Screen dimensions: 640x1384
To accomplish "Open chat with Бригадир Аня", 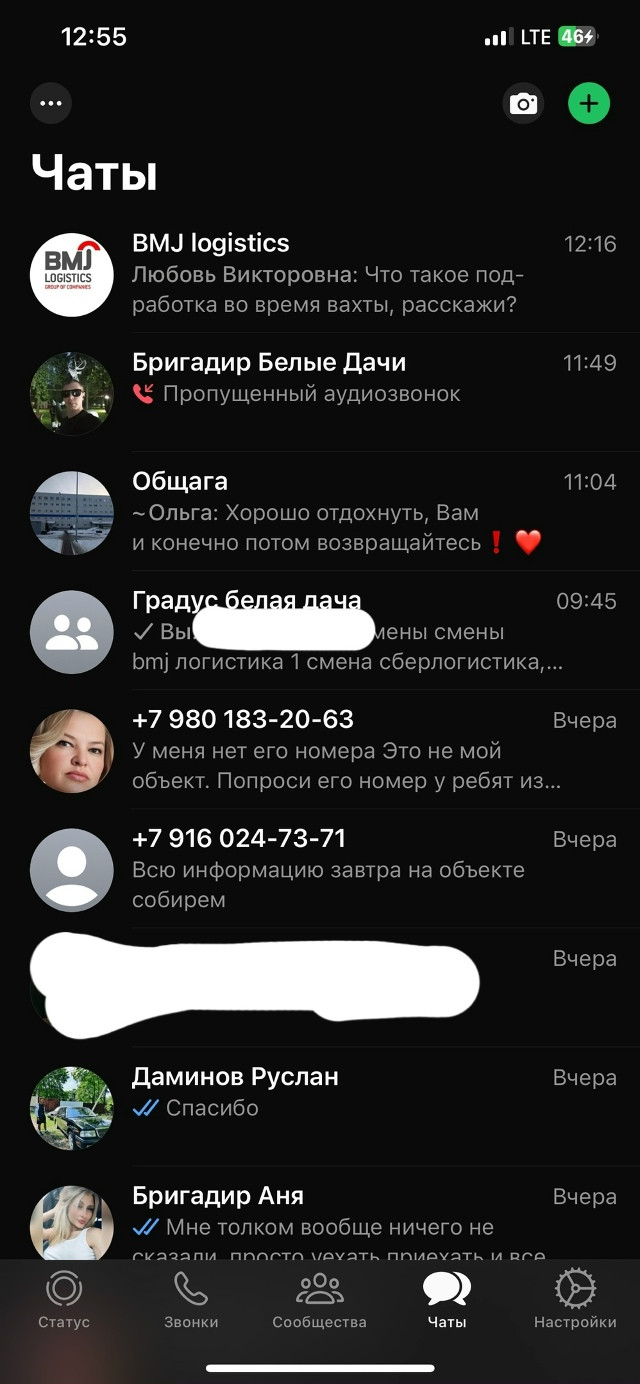I will click(320, 1213).
